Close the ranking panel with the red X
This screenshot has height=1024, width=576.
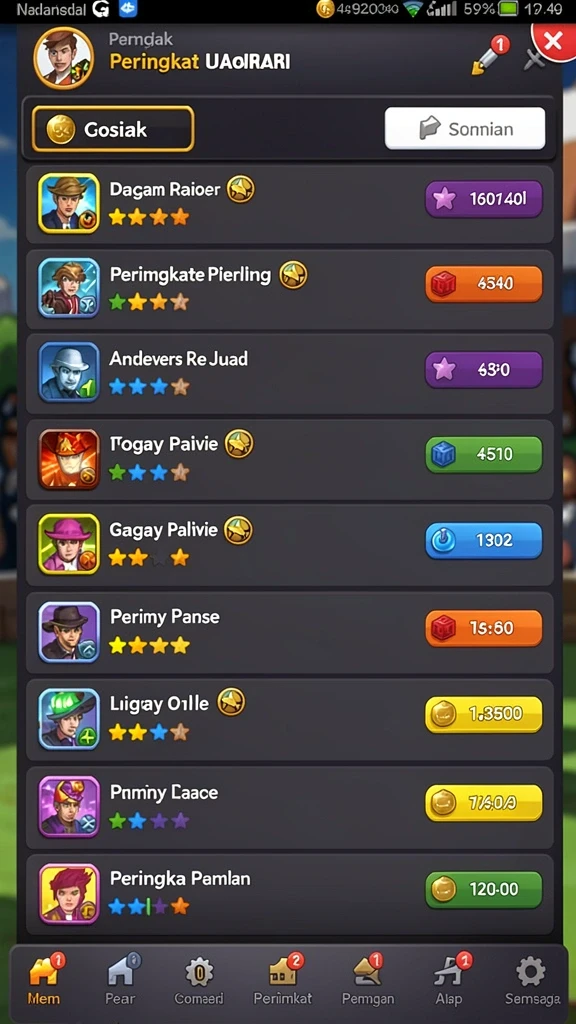pyautogui.click(x=552, y=42)
